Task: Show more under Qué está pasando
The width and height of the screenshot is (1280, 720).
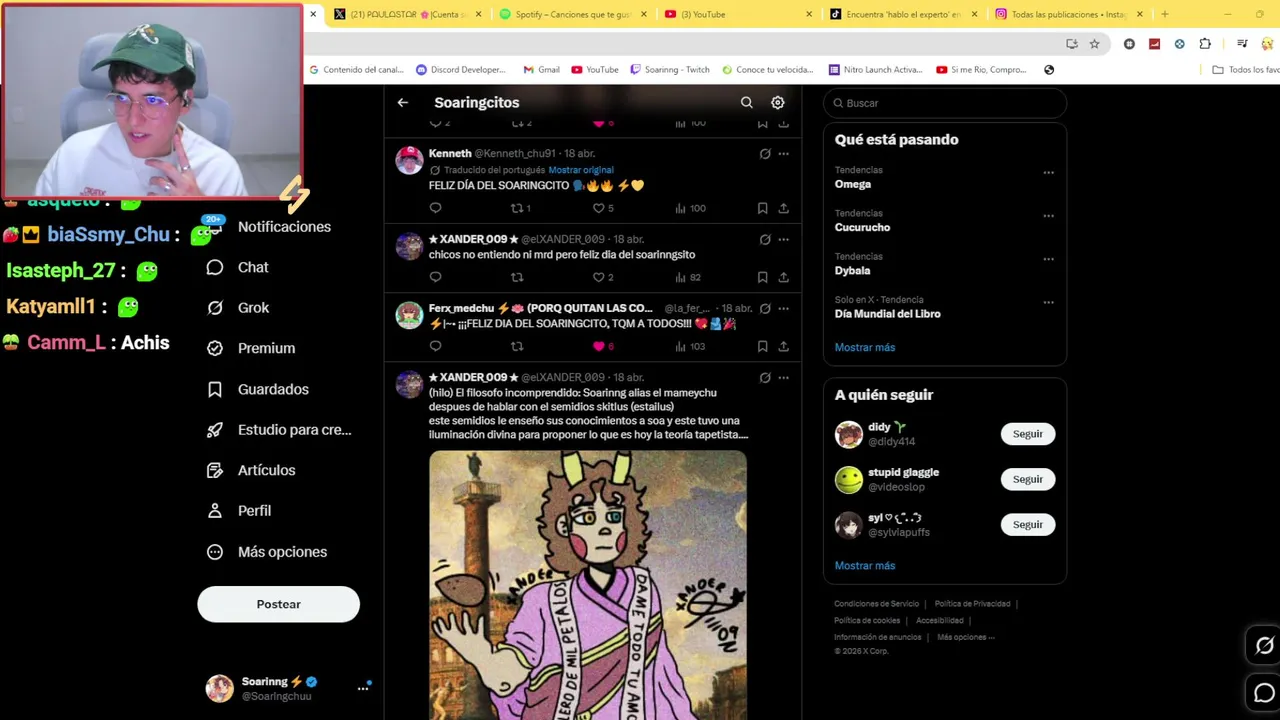Action: click(x=865, y=347)
